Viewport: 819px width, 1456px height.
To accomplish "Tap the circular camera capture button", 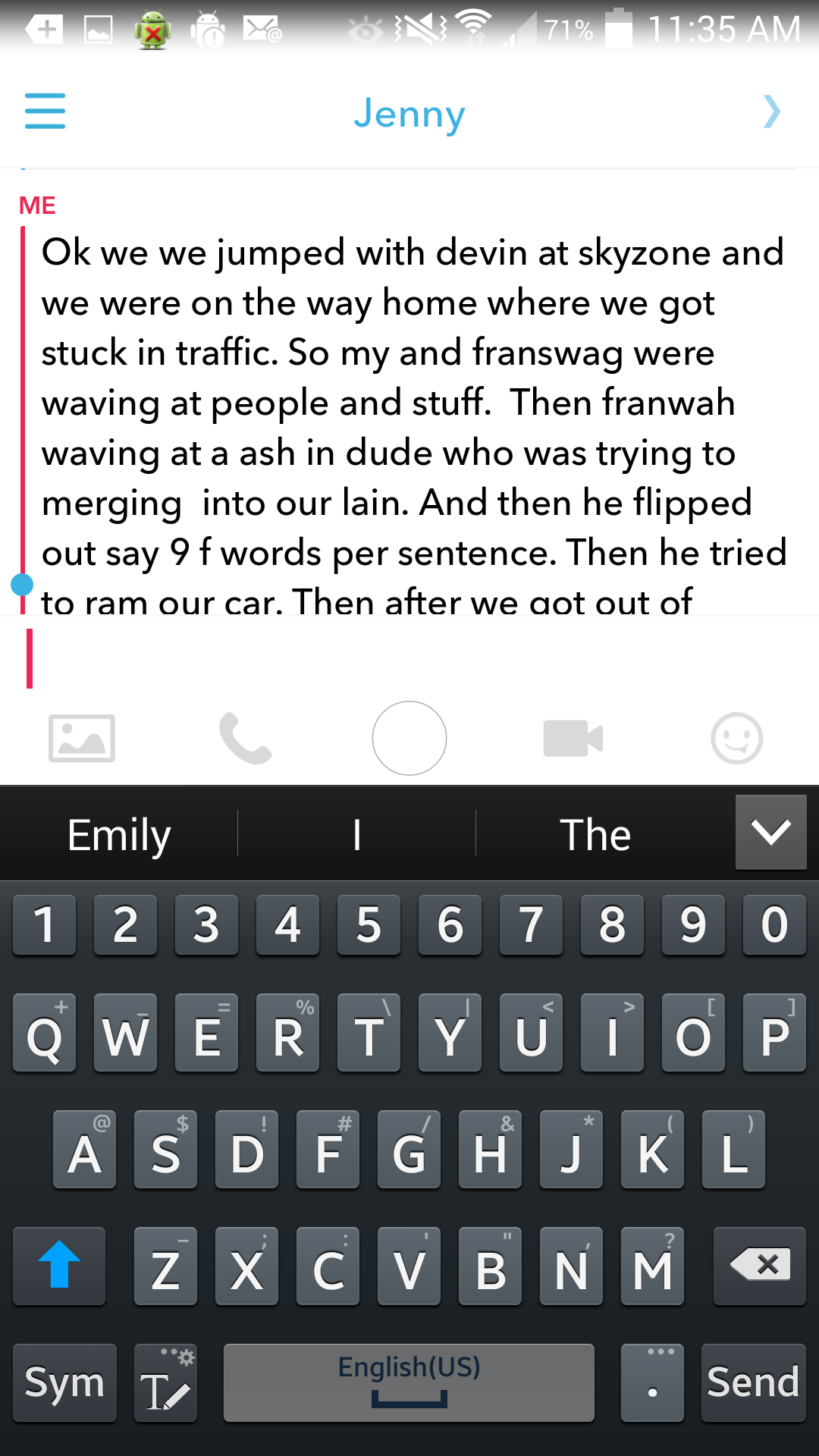I will point(409,738).
